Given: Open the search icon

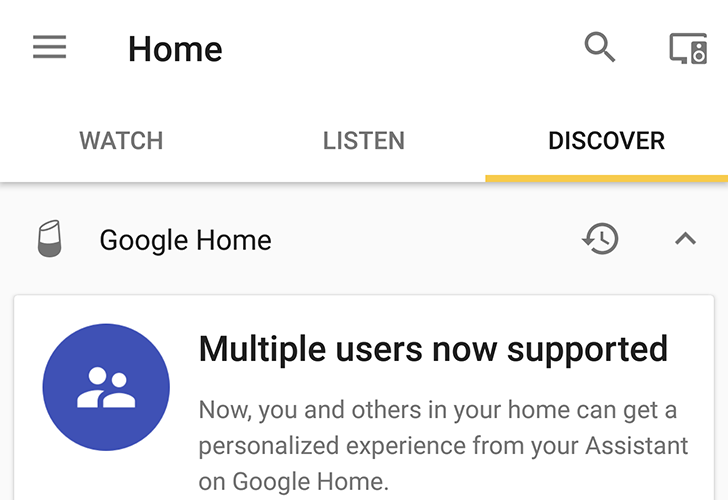Looking at the screenshot, I should pyautogui.click(x=599, y=47).
